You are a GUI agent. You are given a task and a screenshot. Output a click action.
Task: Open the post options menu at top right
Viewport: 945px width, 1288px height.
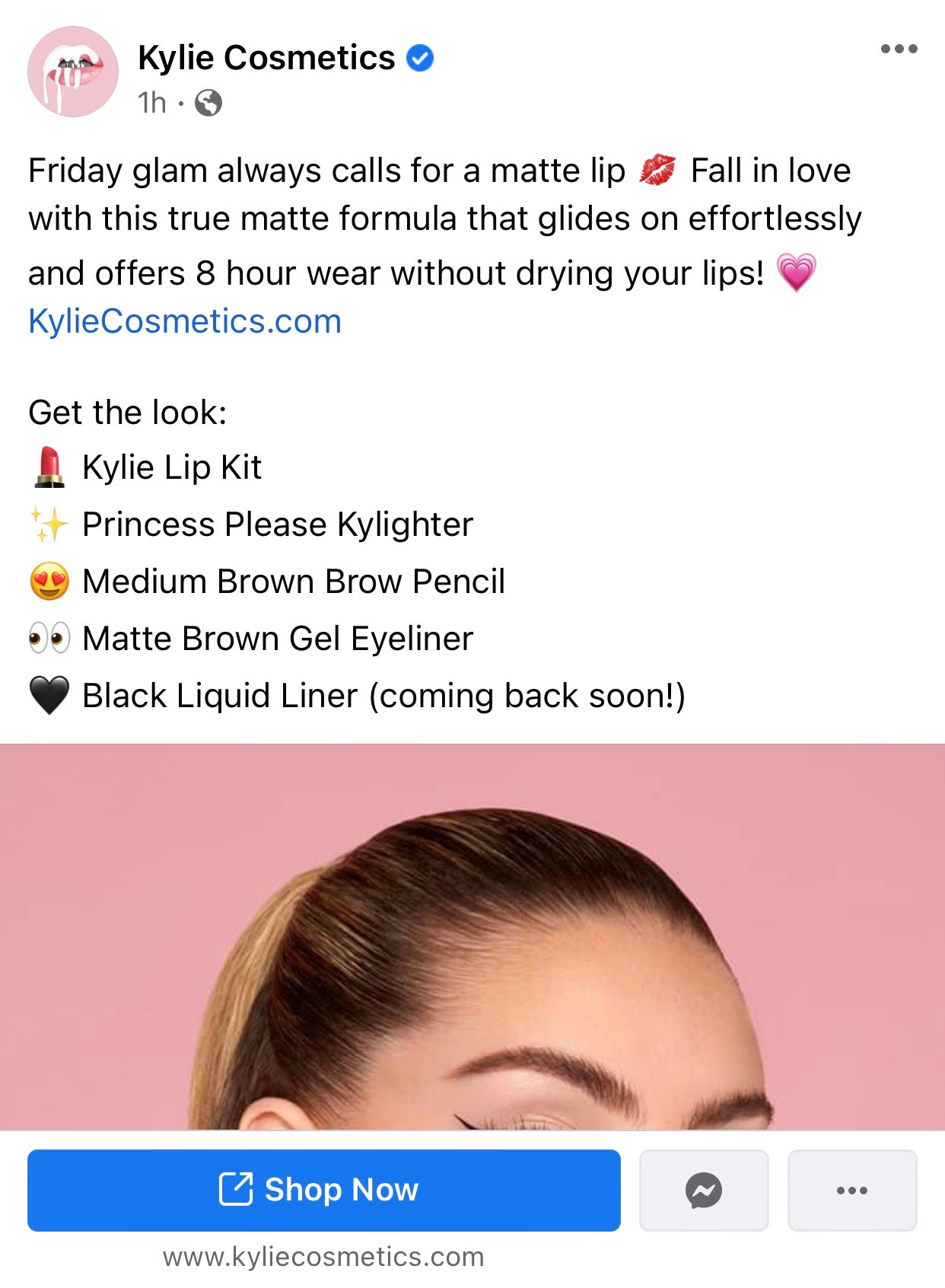[x=898, y=47]
